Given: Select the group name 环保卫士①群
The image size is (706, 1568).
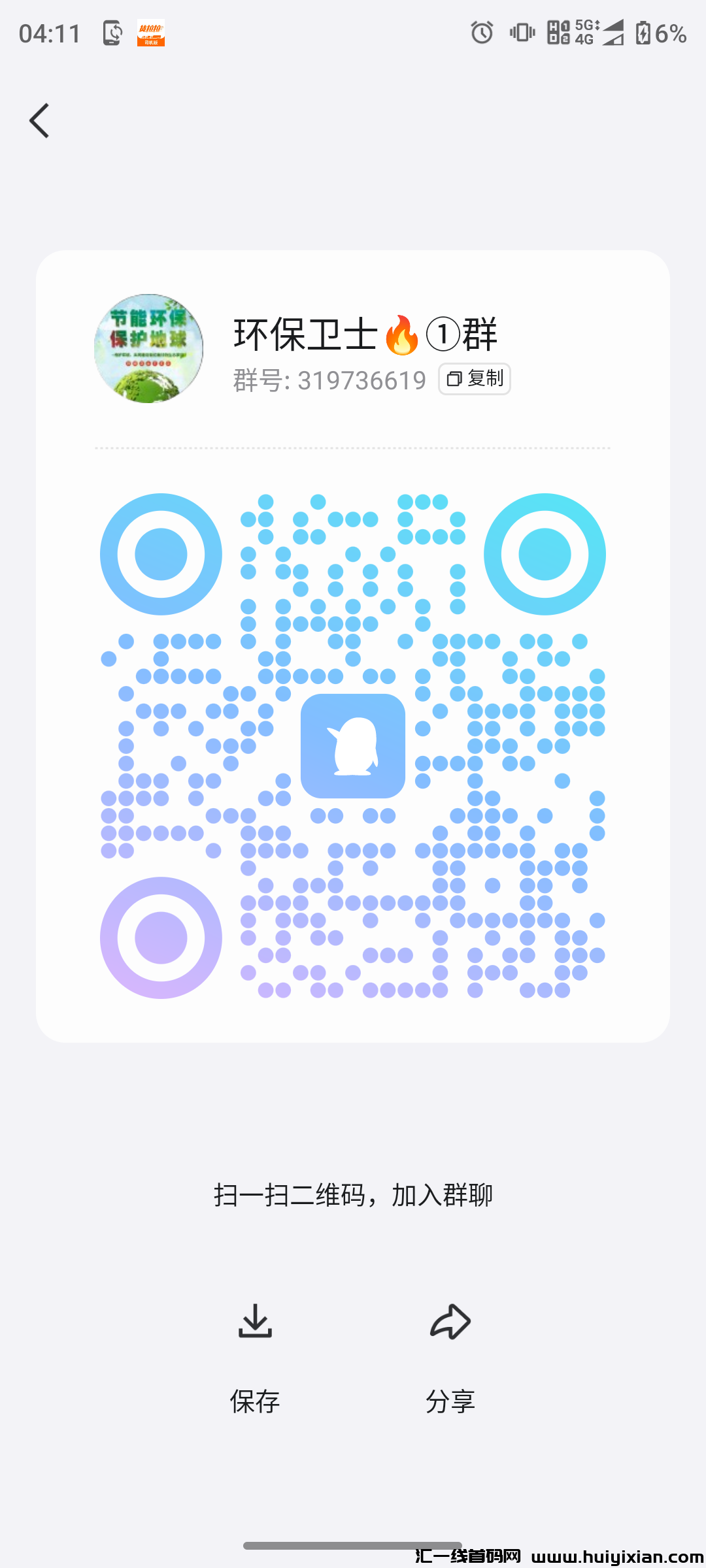Looking at the screenshot, I should (365, 335).
